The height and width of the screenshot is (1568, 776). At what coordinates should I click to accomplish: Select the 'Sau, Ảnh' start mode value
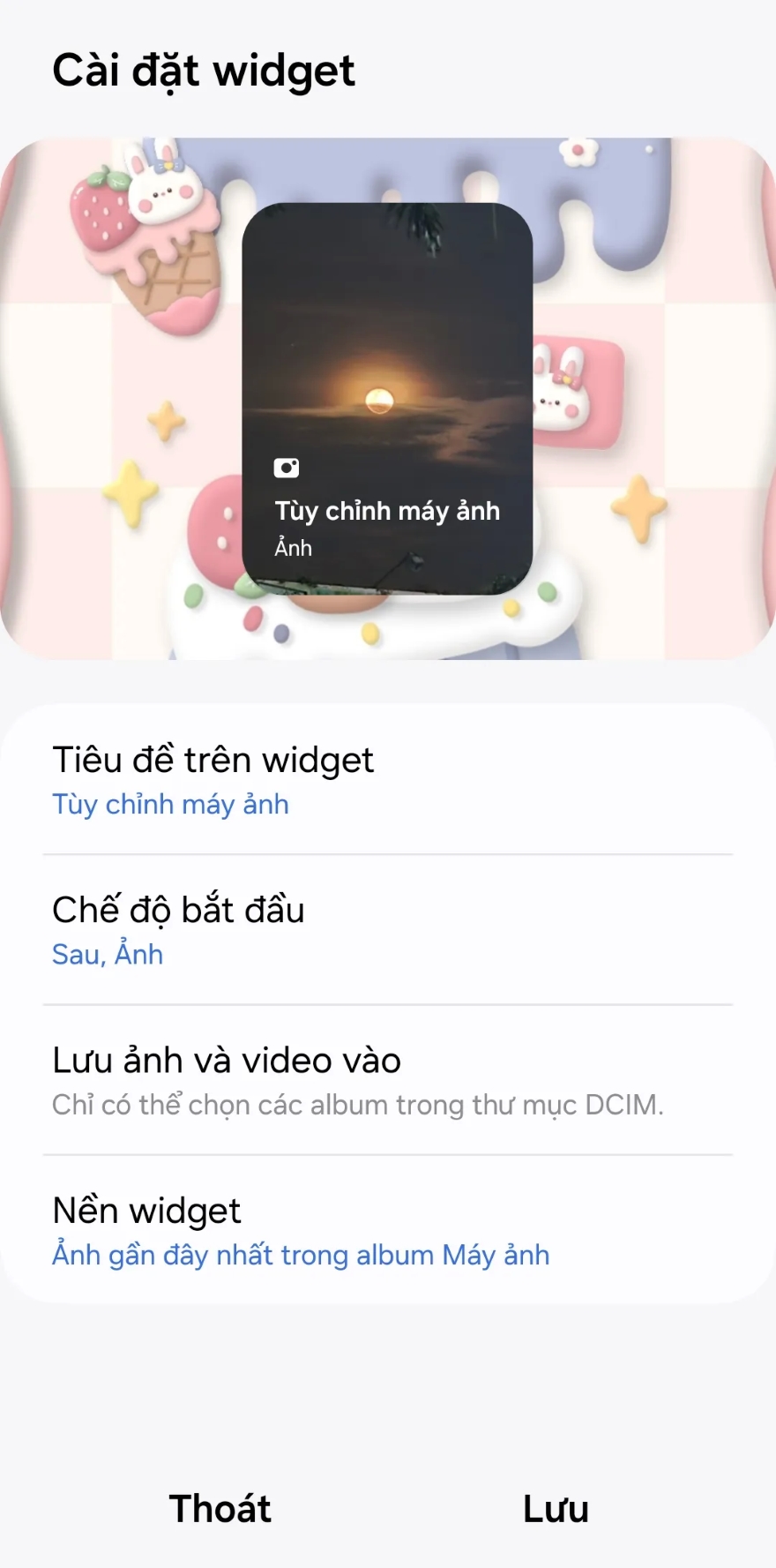click(x=107, y=955)
